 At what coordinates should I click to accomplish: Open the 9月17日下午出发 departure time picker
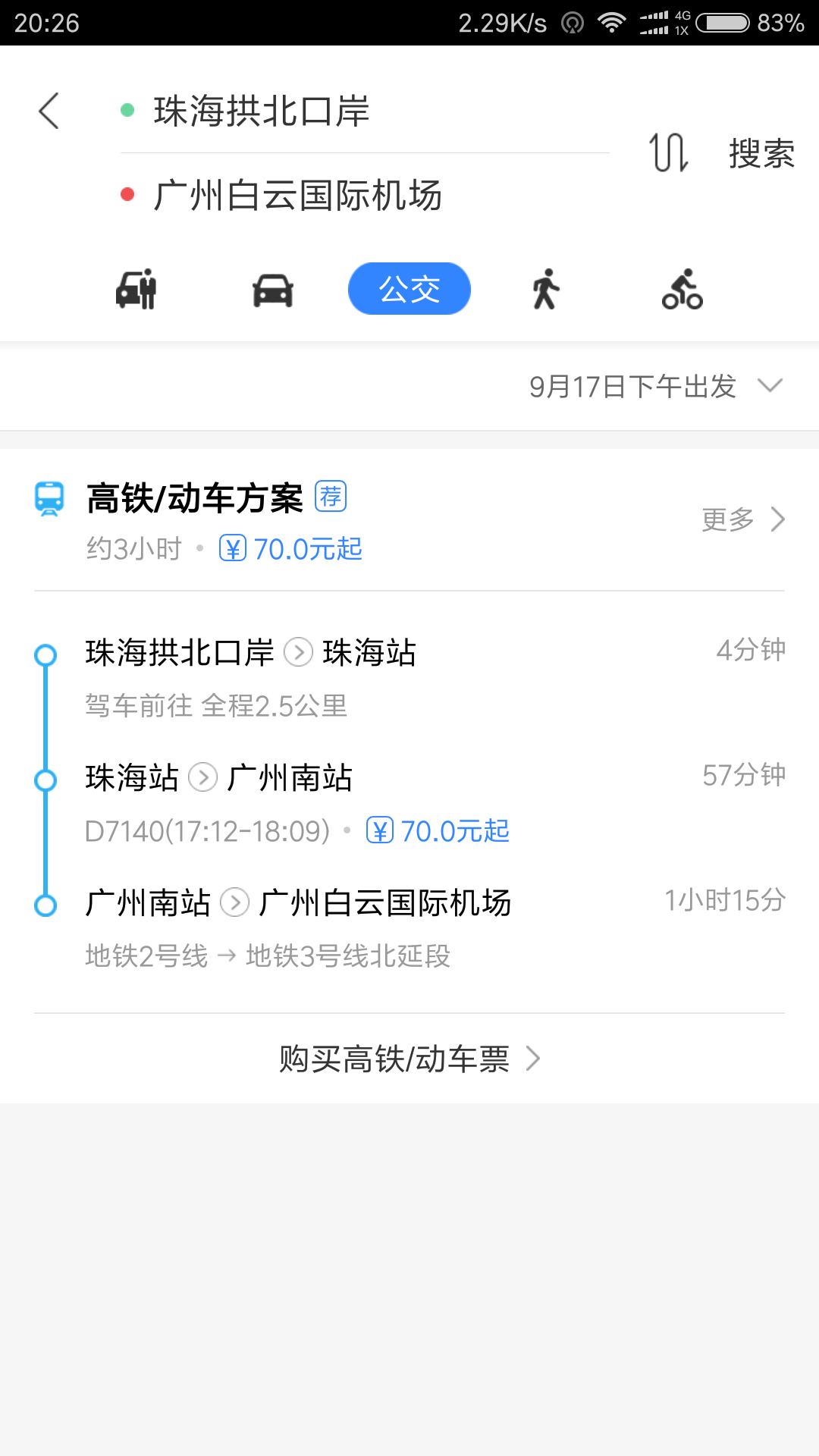pos(655,386)
